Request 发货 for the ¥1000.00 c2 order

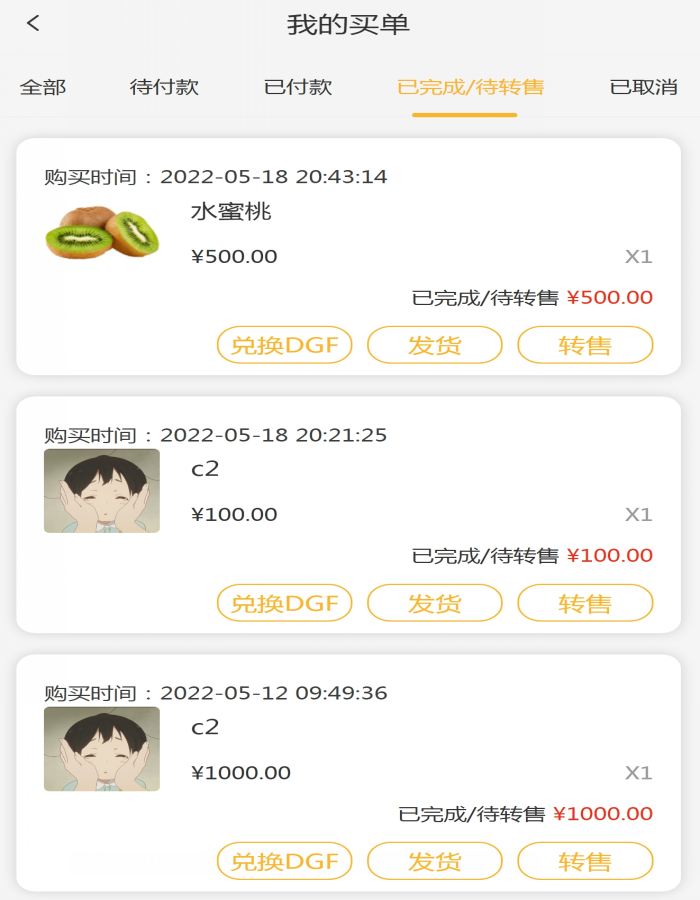pyautogui.click(x=435, y=861)
